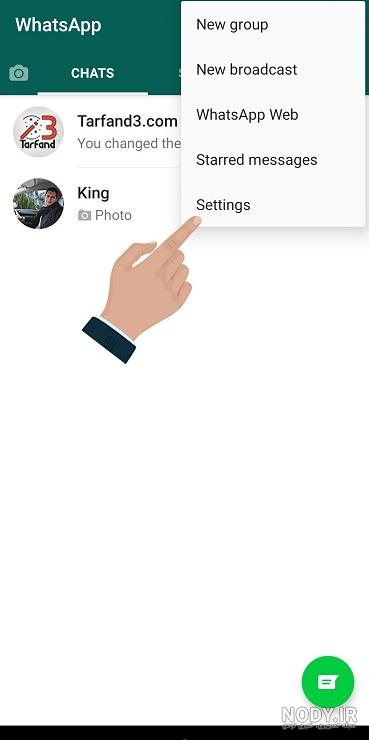369x740 pixels.
Task: Open Settings from the overflow menu
Action: click(x=273, y=205)
